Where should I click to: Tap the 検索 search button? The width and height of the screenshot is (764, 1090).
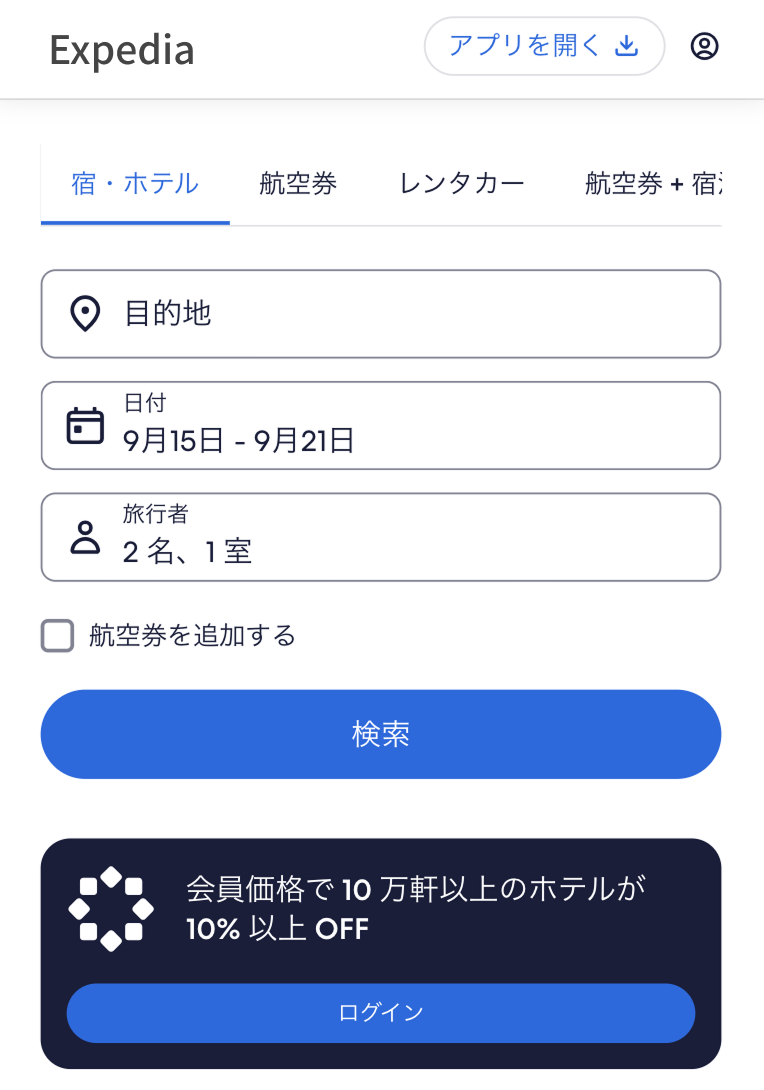(x=380, y=734)
